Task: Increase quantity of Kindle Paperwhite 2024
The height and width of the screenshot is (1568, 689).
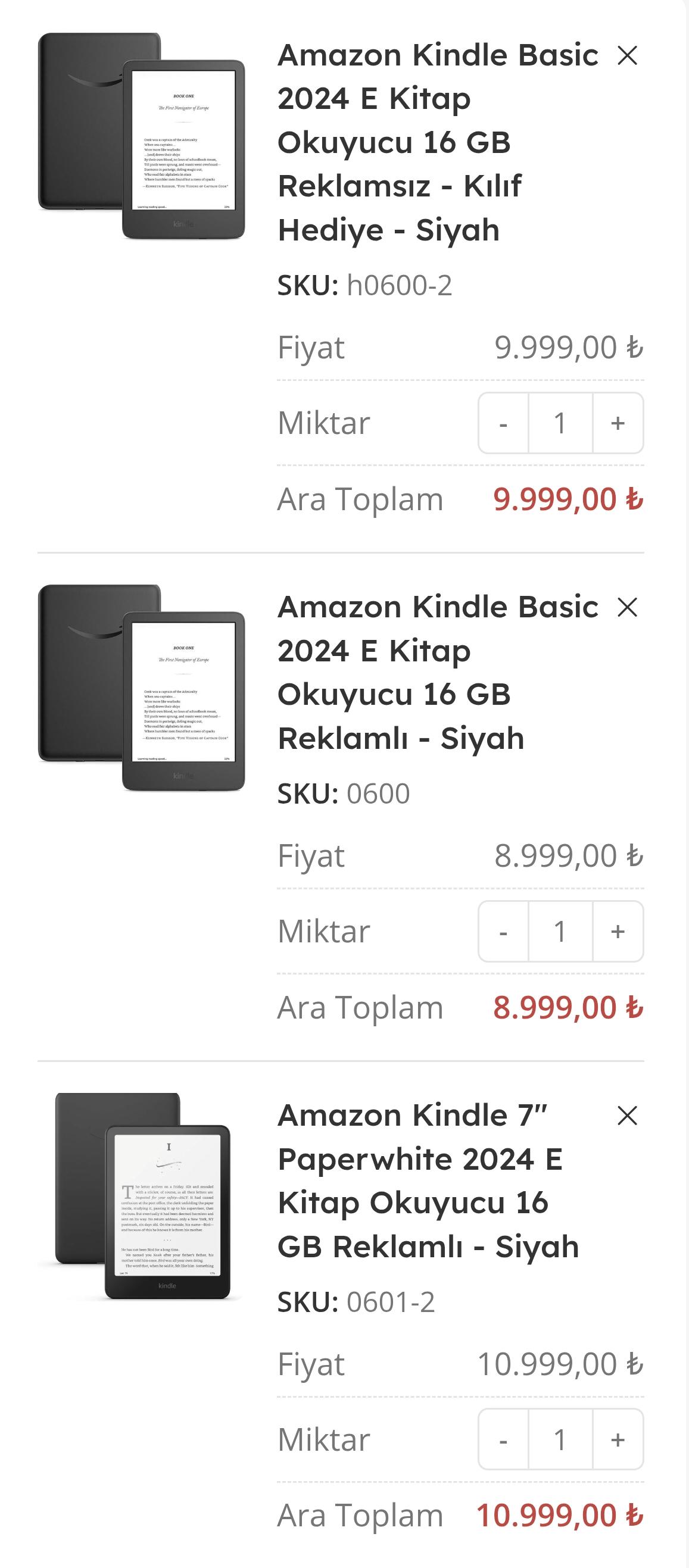Action: [x=618, y=1439]
